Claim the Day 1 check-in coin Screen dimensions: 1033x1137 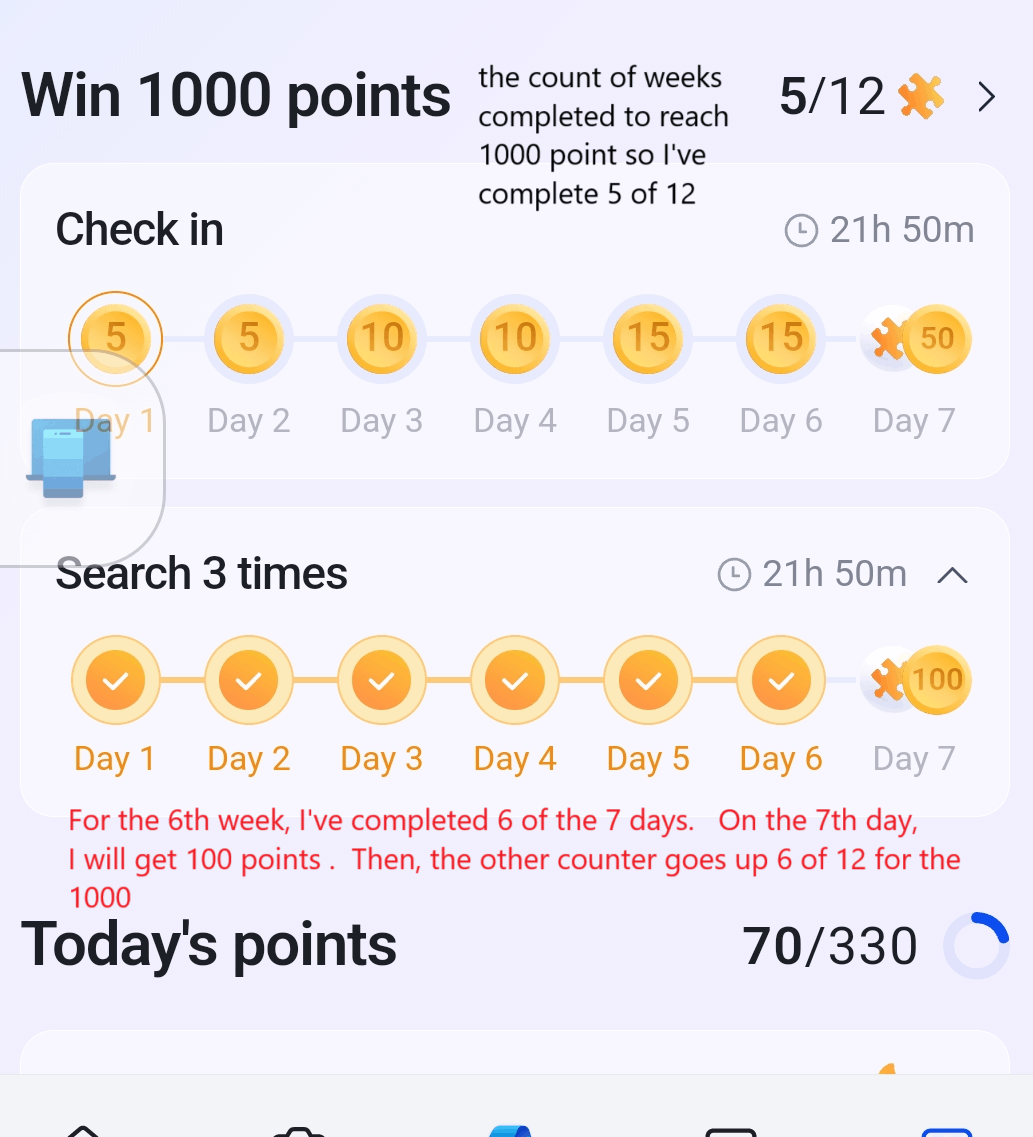[x=115, y=338]
